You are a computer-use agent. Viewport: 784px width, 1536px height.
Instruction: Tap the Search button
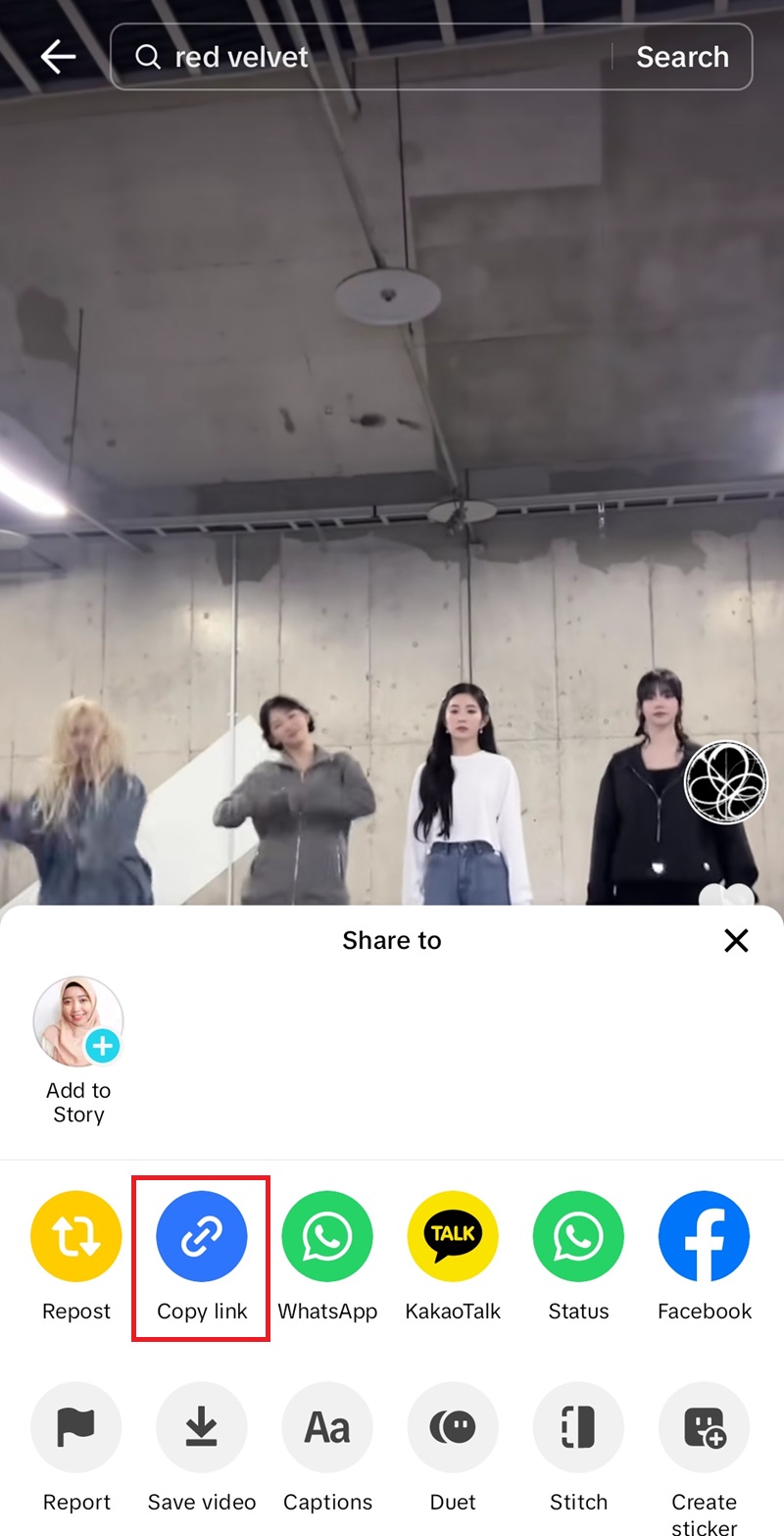[x=682, y=57]
